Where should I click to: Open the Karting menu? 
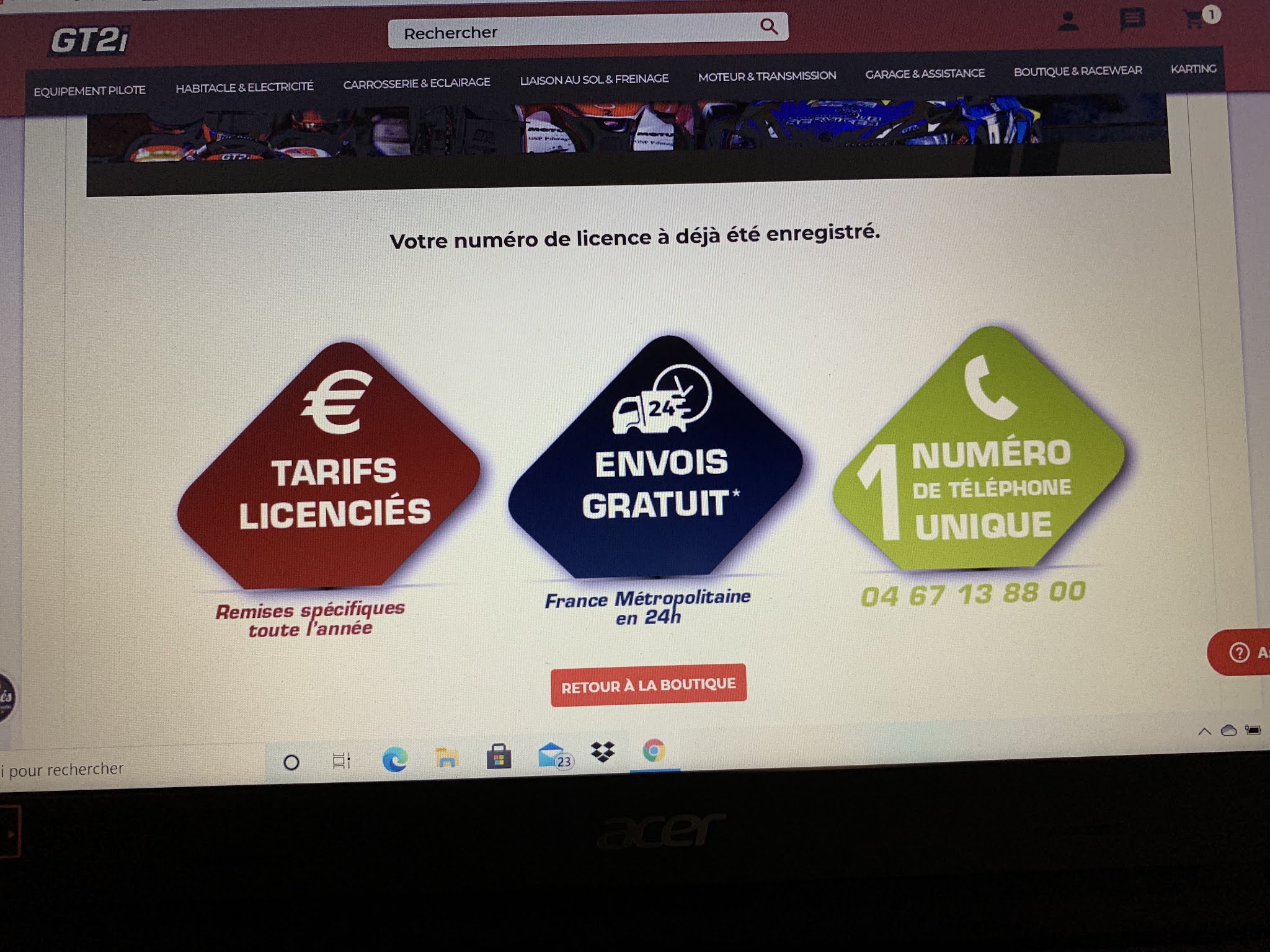click(1193, 69)
